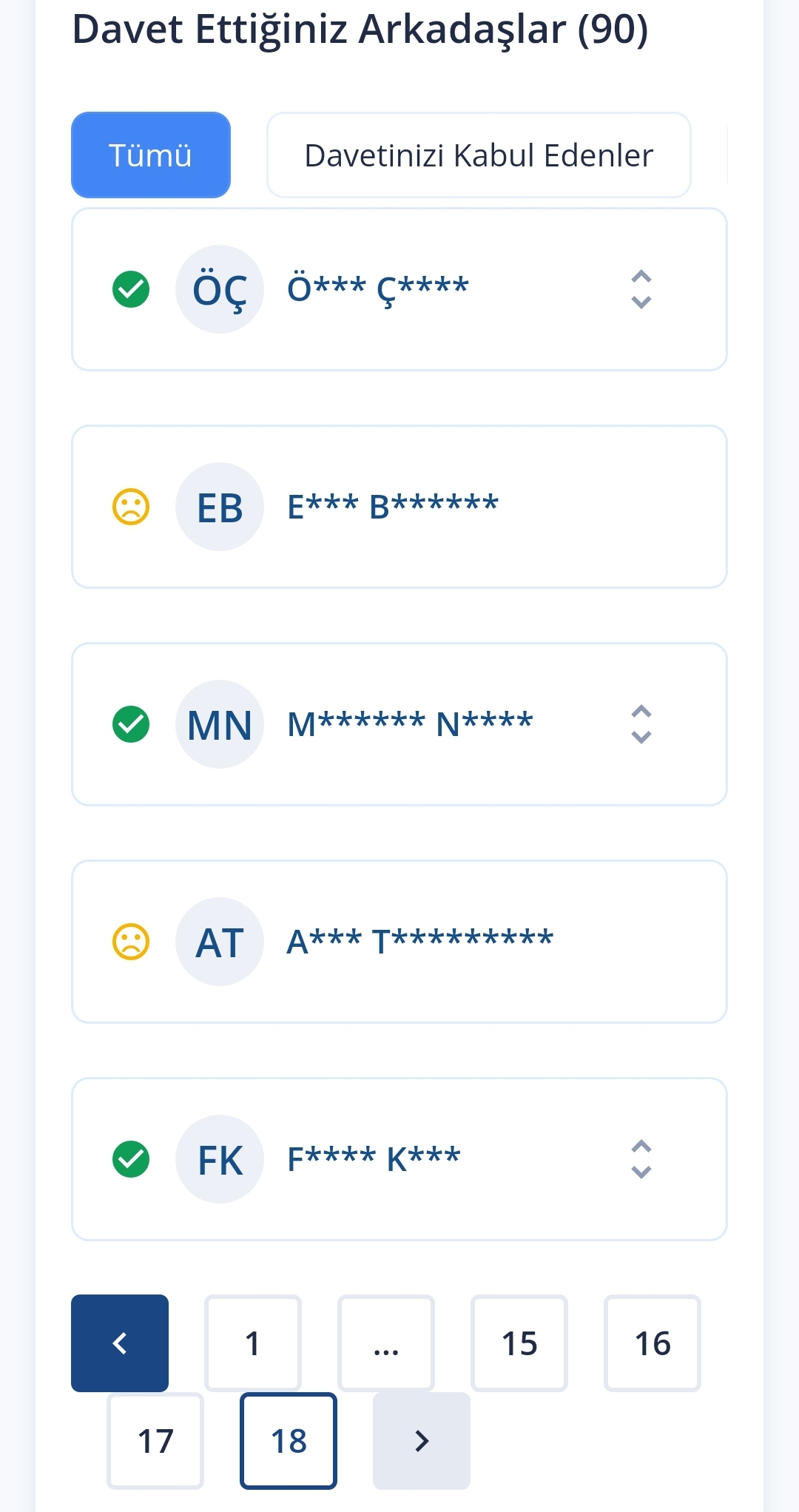Go to the previous page arrow
This screenshot has width=799, height=1512.
[120, 1343]
